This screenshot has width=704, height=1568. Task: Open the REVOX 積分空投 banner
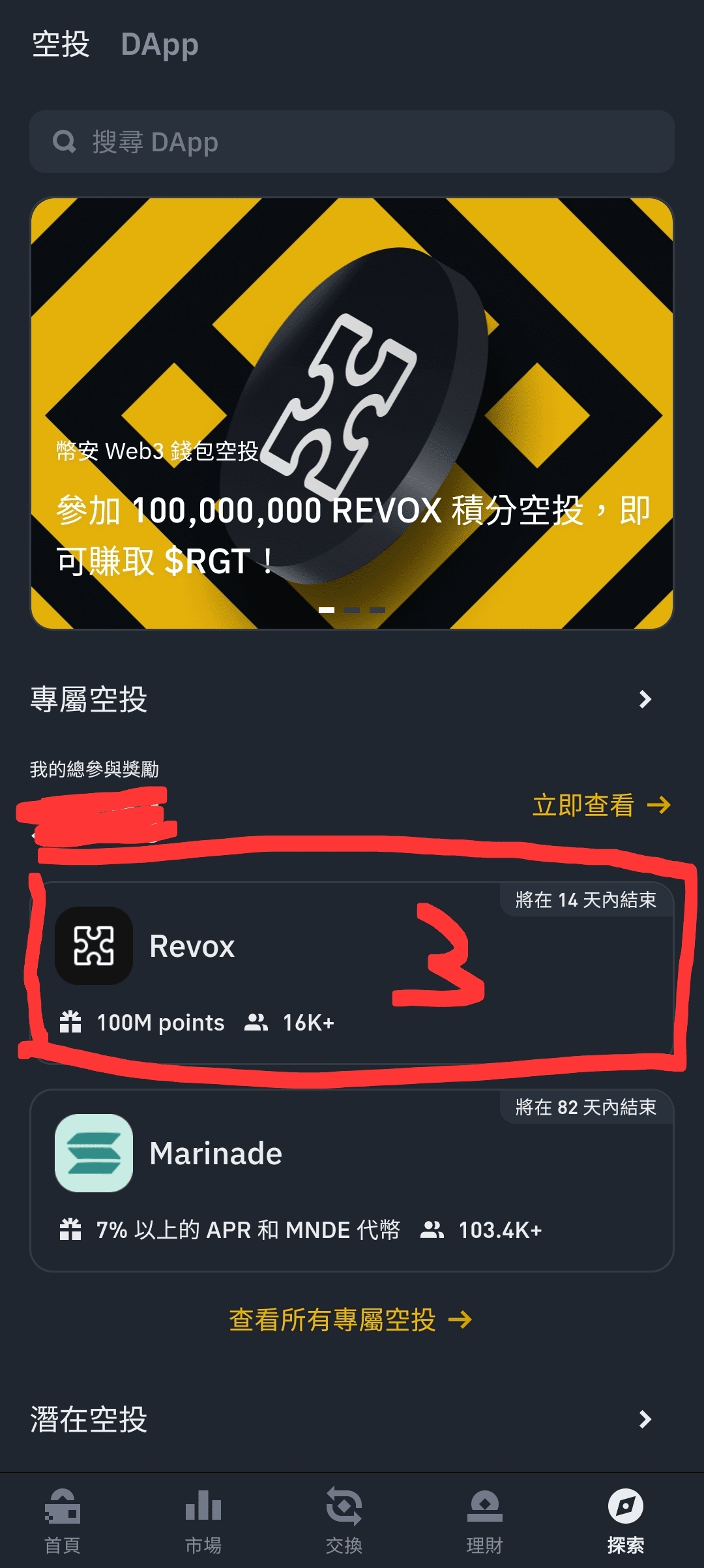pyautogui.click(x=352, y=414)
